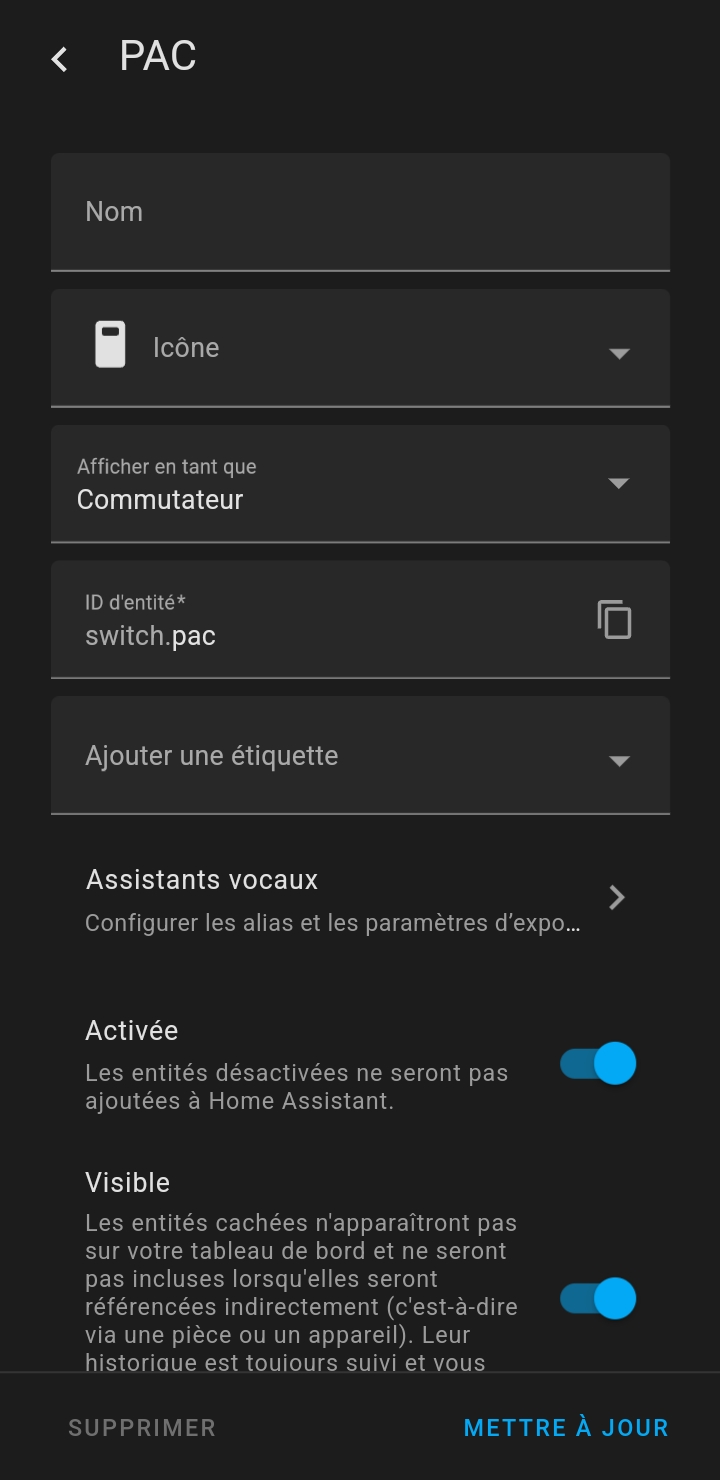Disable the Visible switch
This screenshot has width=720, height=1480.
coord(598,1299)
